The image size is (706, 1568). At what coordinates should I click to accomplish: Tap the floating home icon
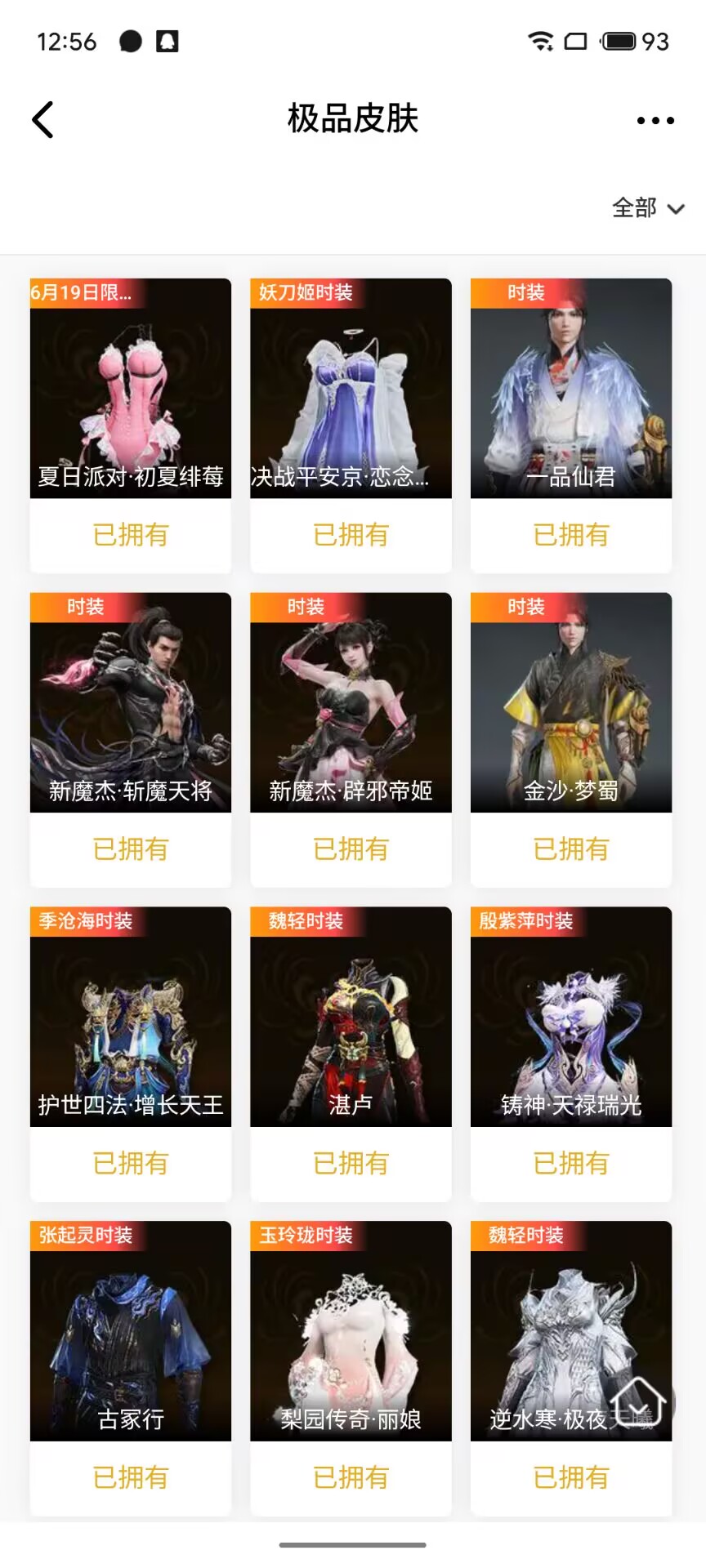click(640, 1401)
